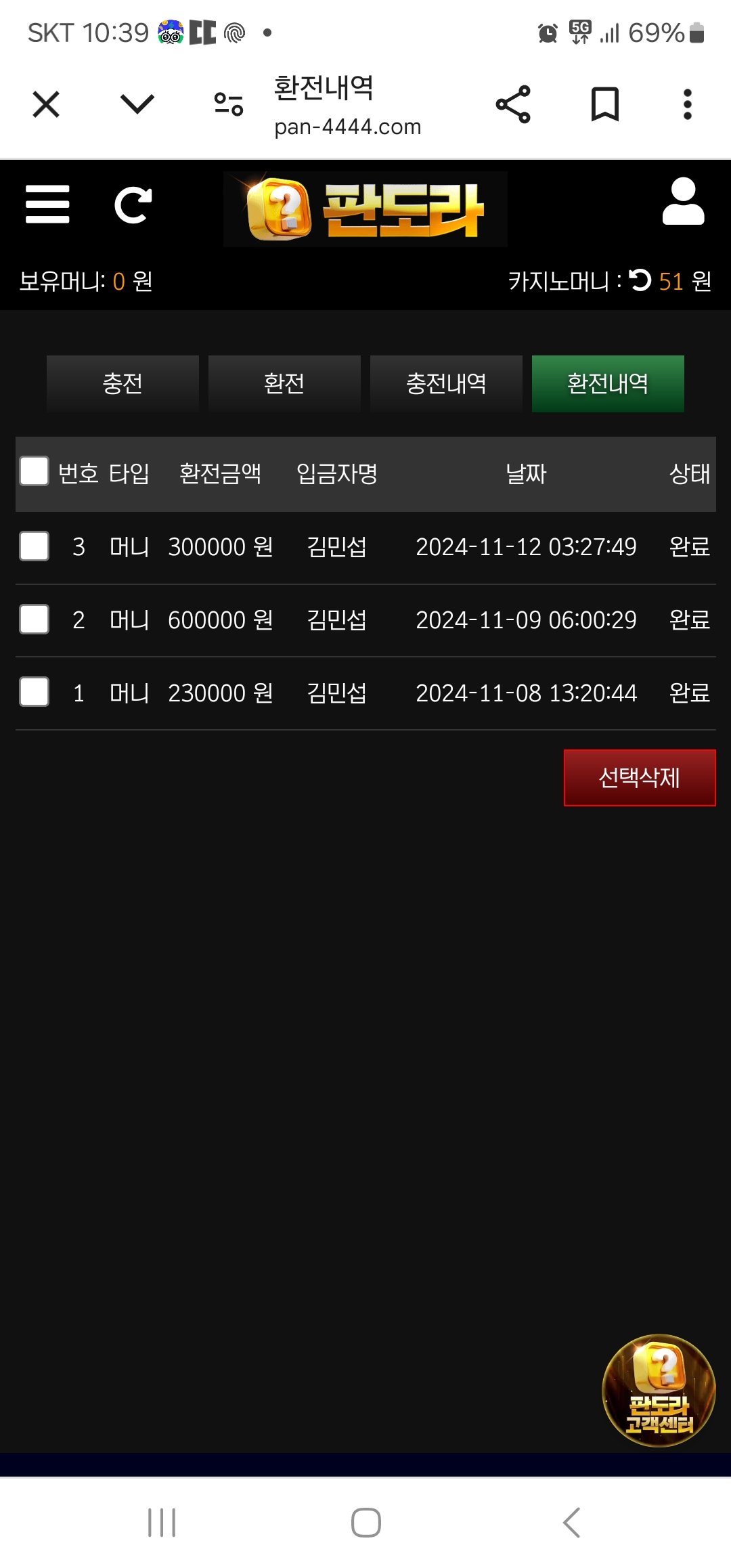Switch to the 충전 tab

pos(123,384)
